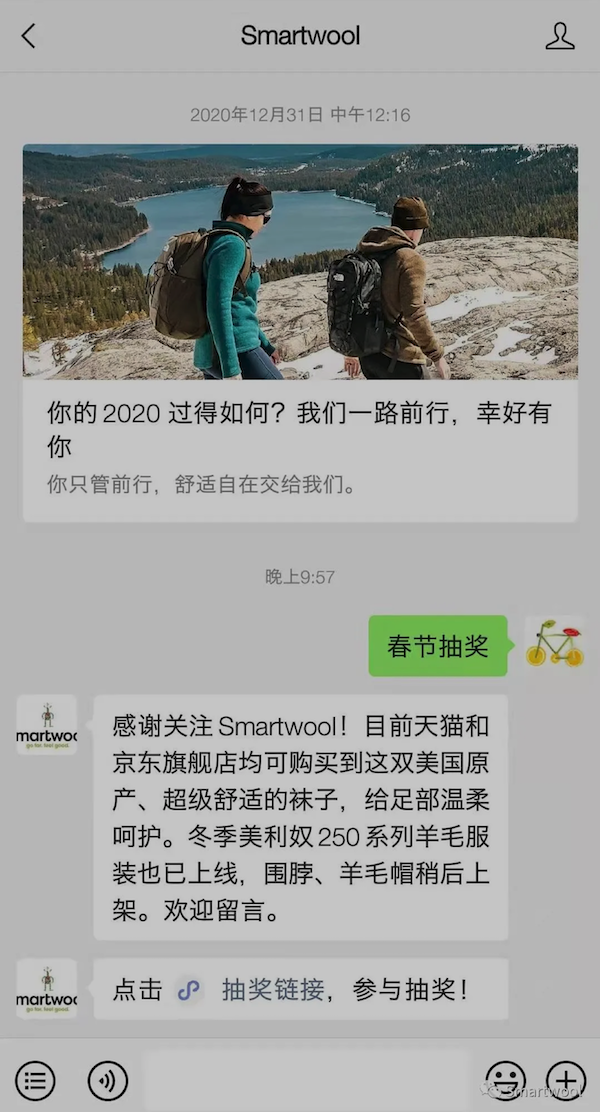
Task: Tap Smartwool's avatar beside the 感谢关注 message
Action: click(x=47, y=724)
